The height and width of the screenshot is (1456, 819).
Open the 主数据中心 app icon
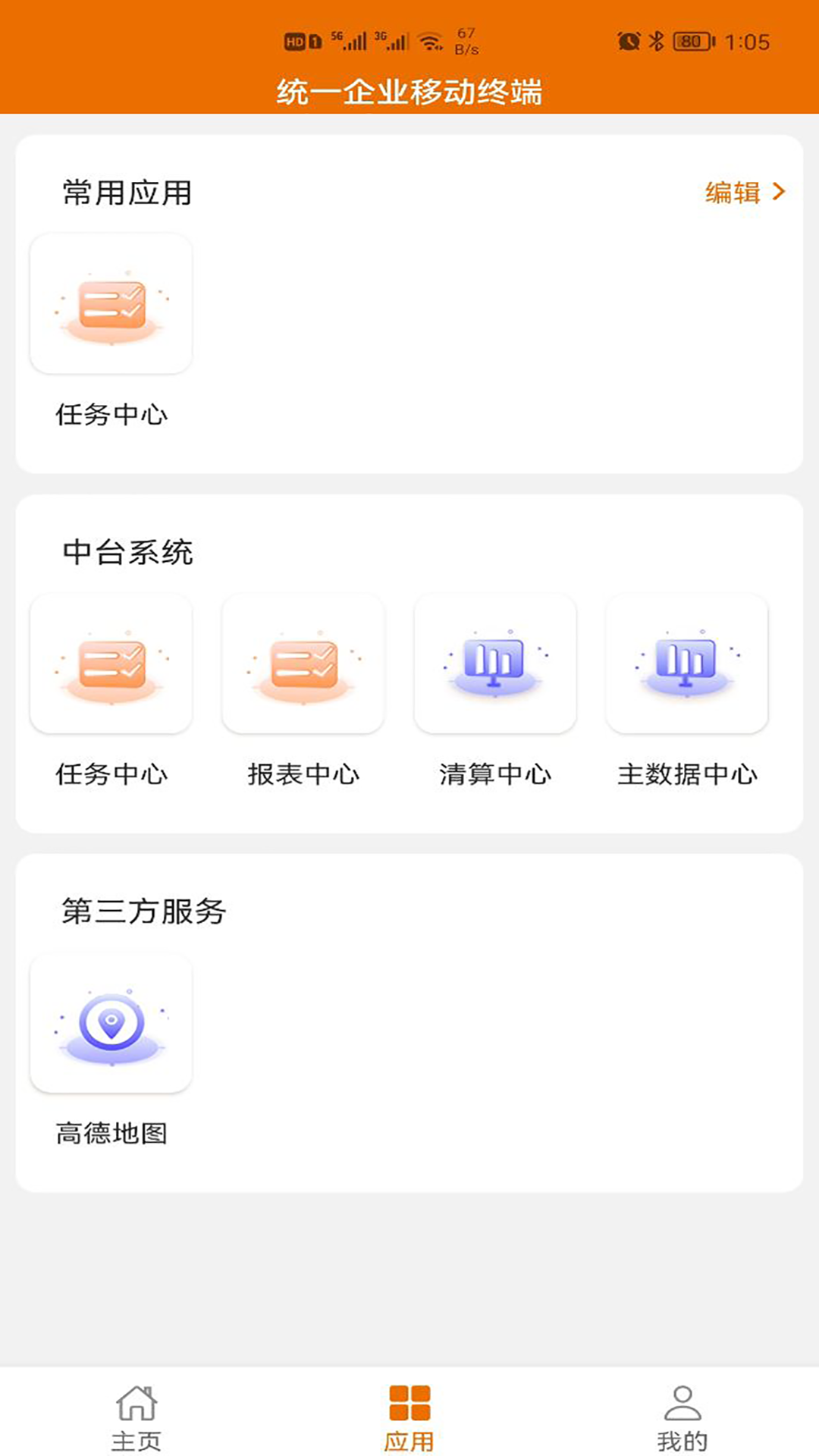pos(686,663)
